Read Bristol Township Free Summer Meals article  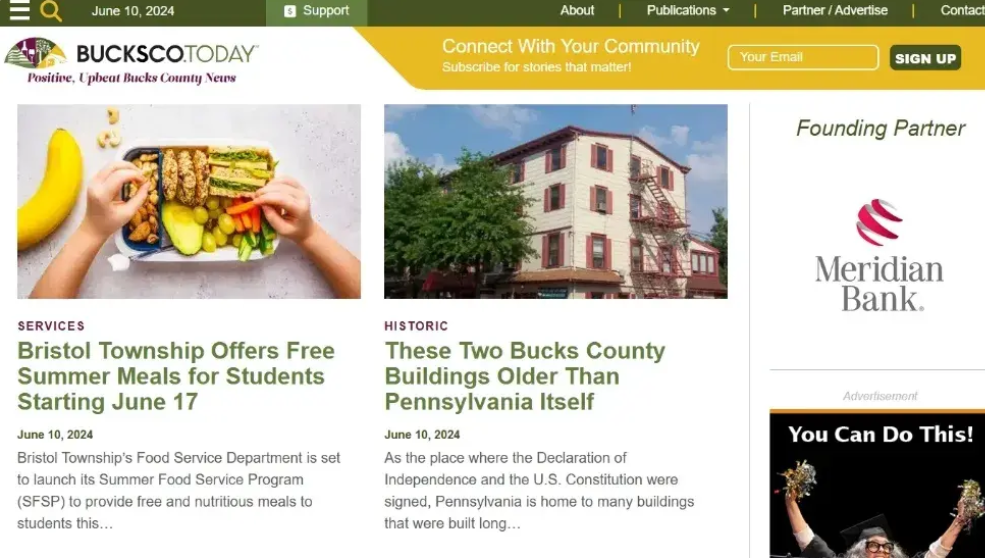pos(176,377)
